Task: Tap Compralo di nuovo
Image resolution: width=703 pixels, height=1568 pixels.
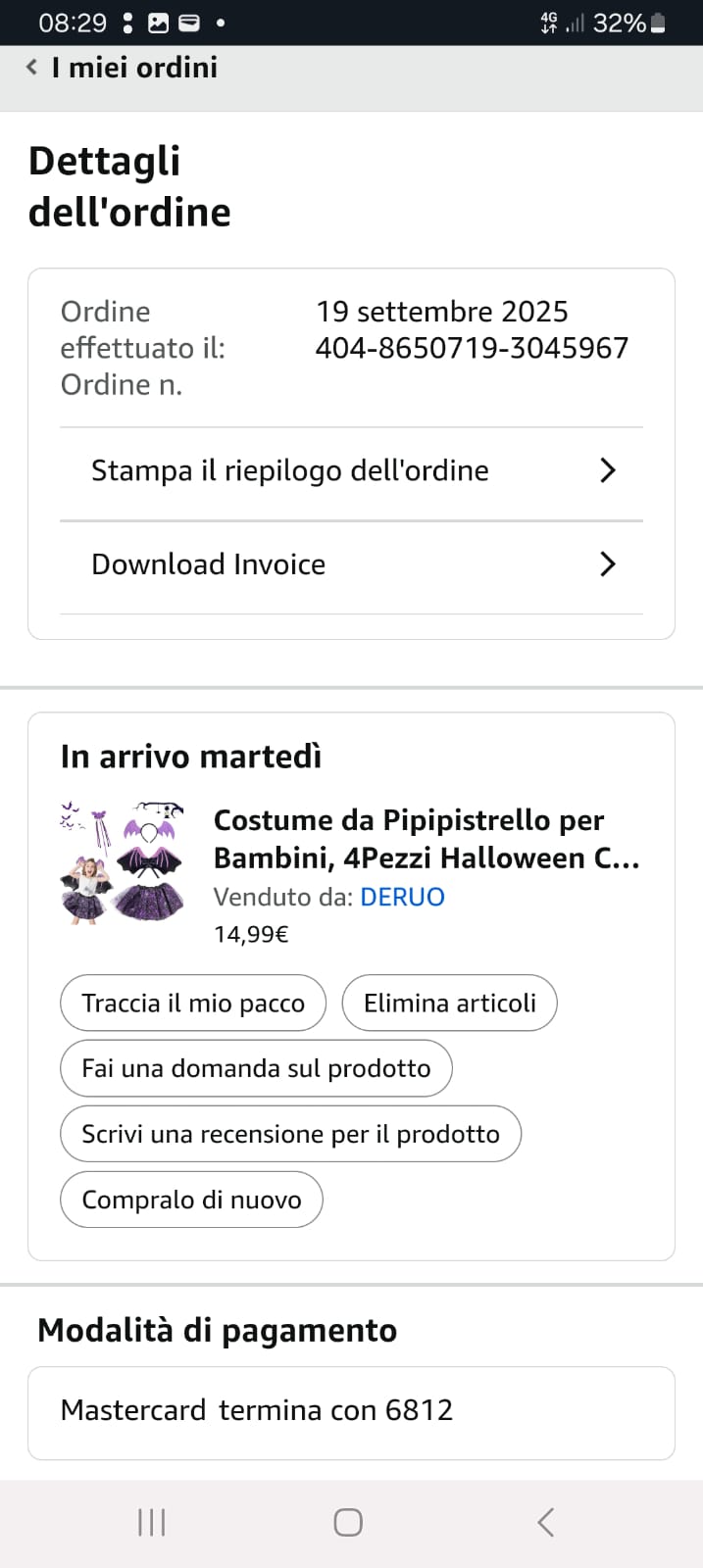Action: tap(191, 1200)
